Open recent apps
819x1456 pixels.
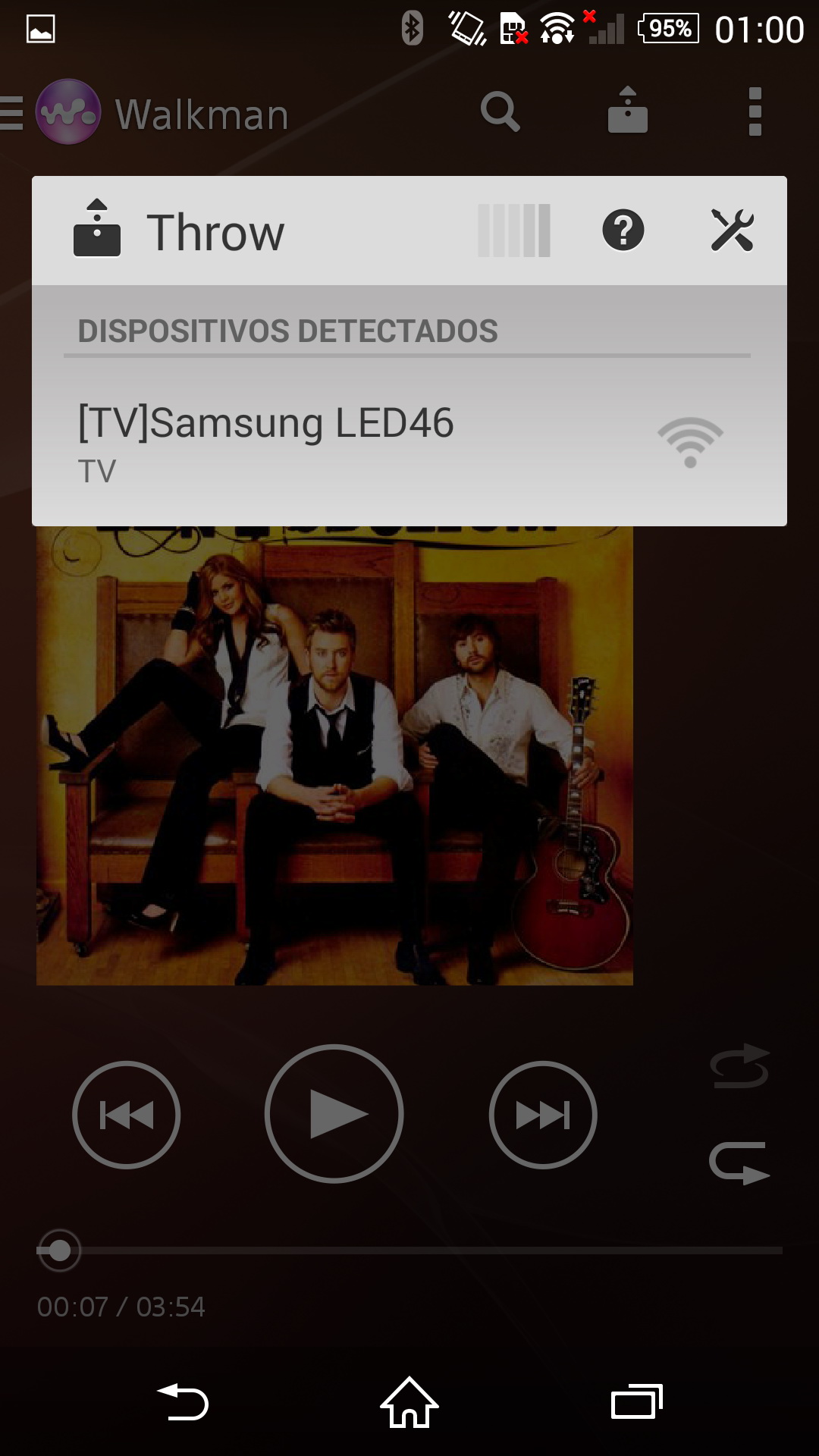[x=636, y=1401]
